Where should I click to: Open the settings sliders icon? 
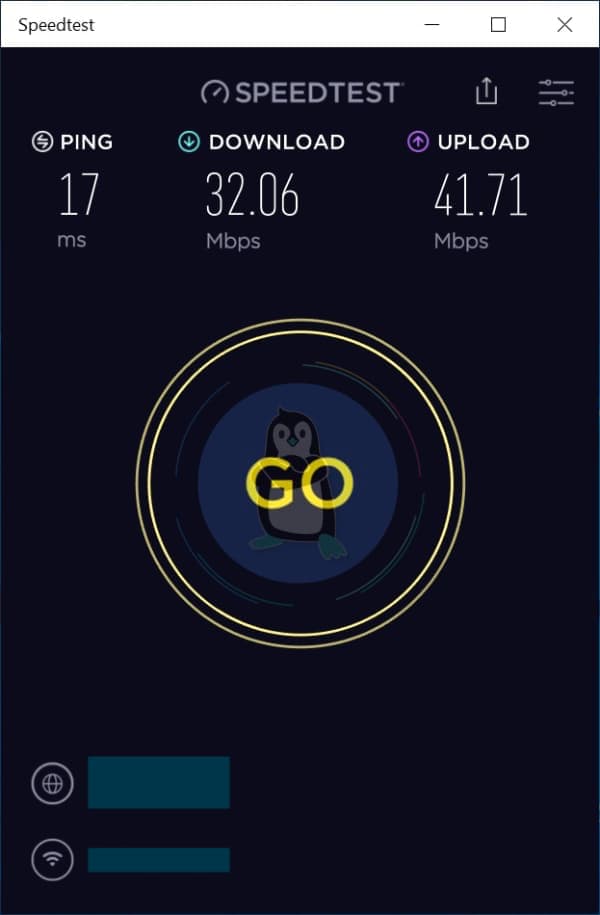coord(556,92)
